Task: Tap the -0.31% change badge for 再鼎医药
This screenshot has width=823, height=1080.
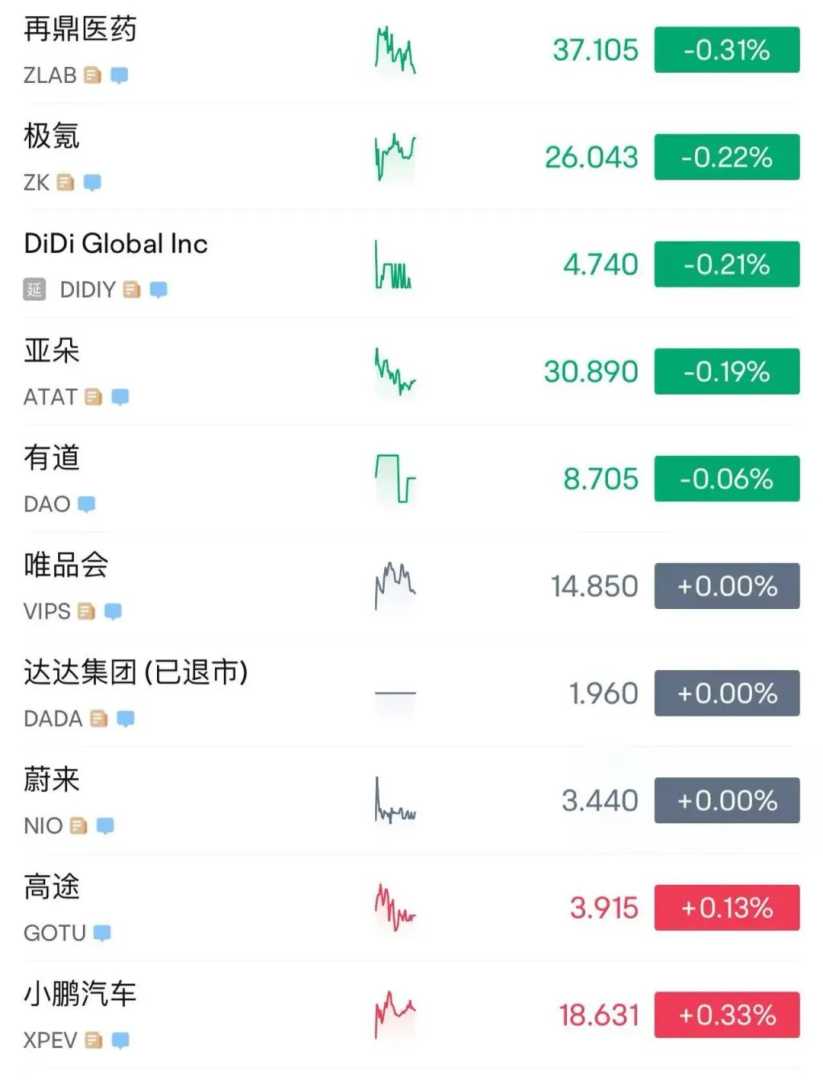Action: [x=727, y=50]
